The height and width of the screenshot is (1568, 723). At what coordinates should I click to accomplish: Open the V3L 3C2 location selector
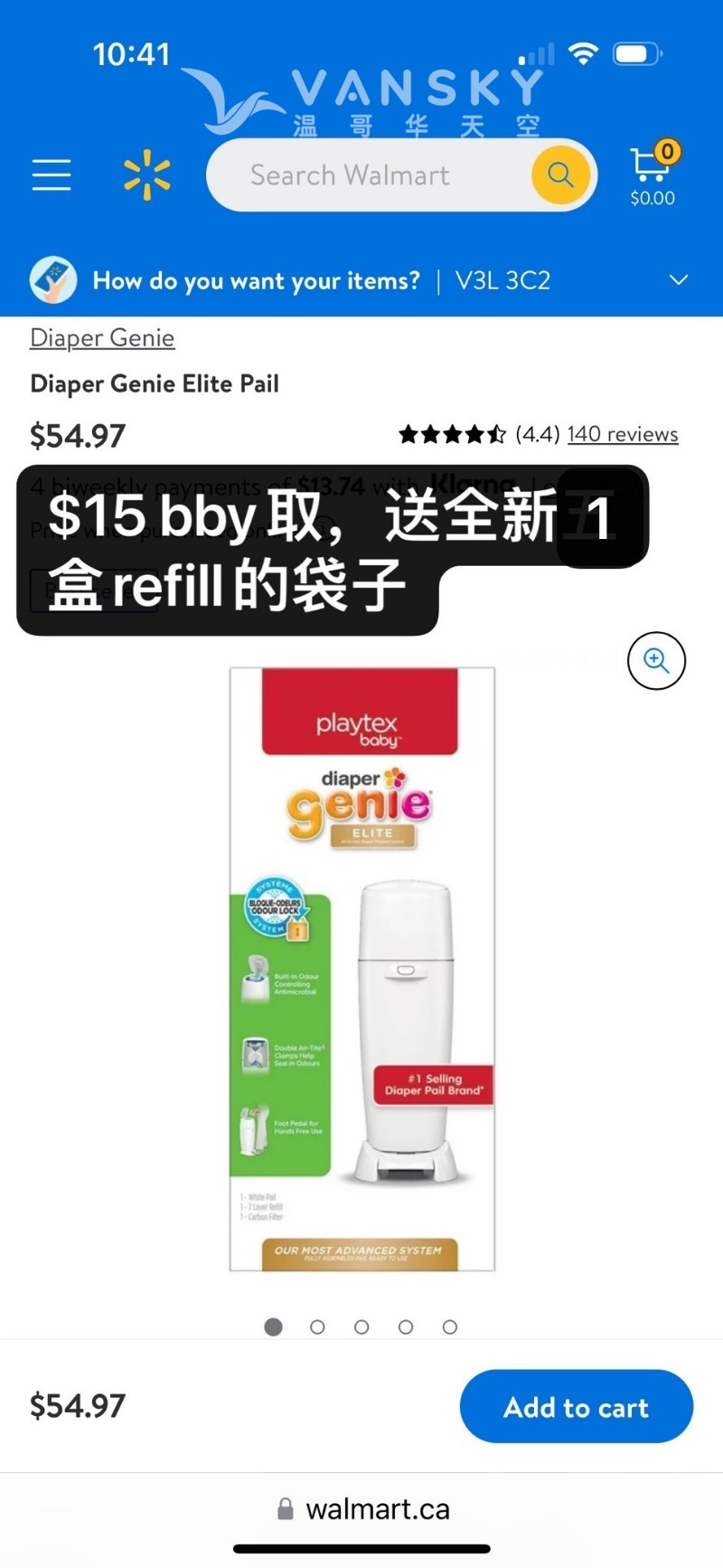[x=502, y=279]
